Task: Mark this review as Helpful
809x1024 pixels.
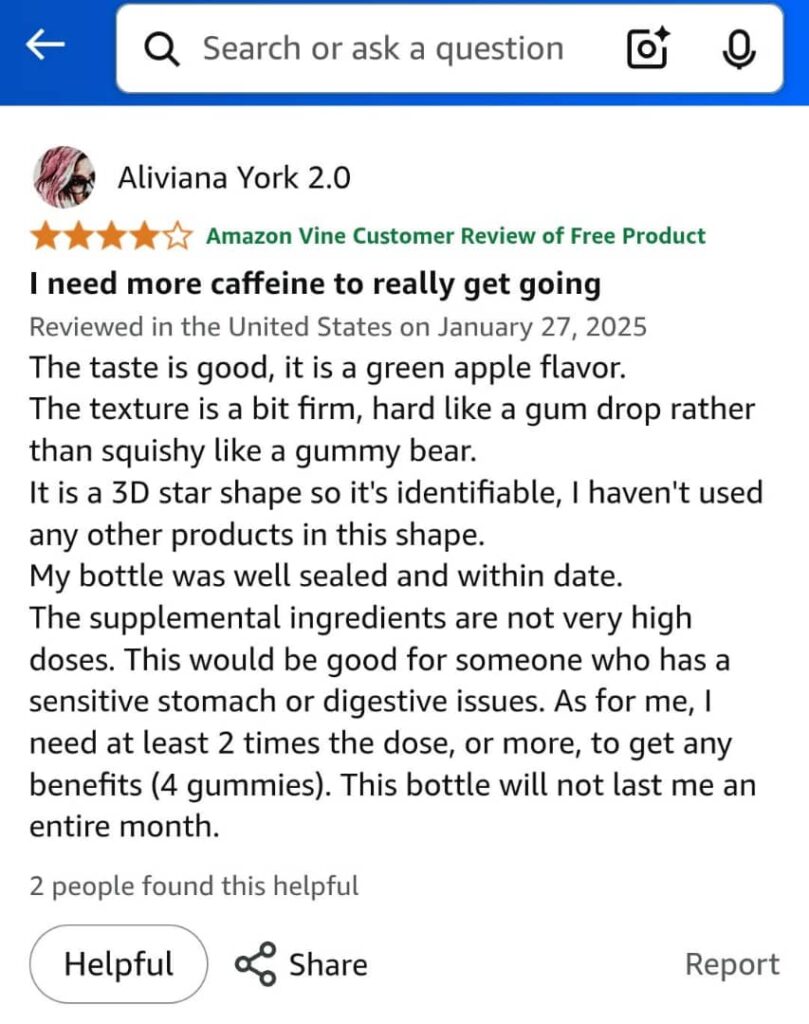Action: 118,964
